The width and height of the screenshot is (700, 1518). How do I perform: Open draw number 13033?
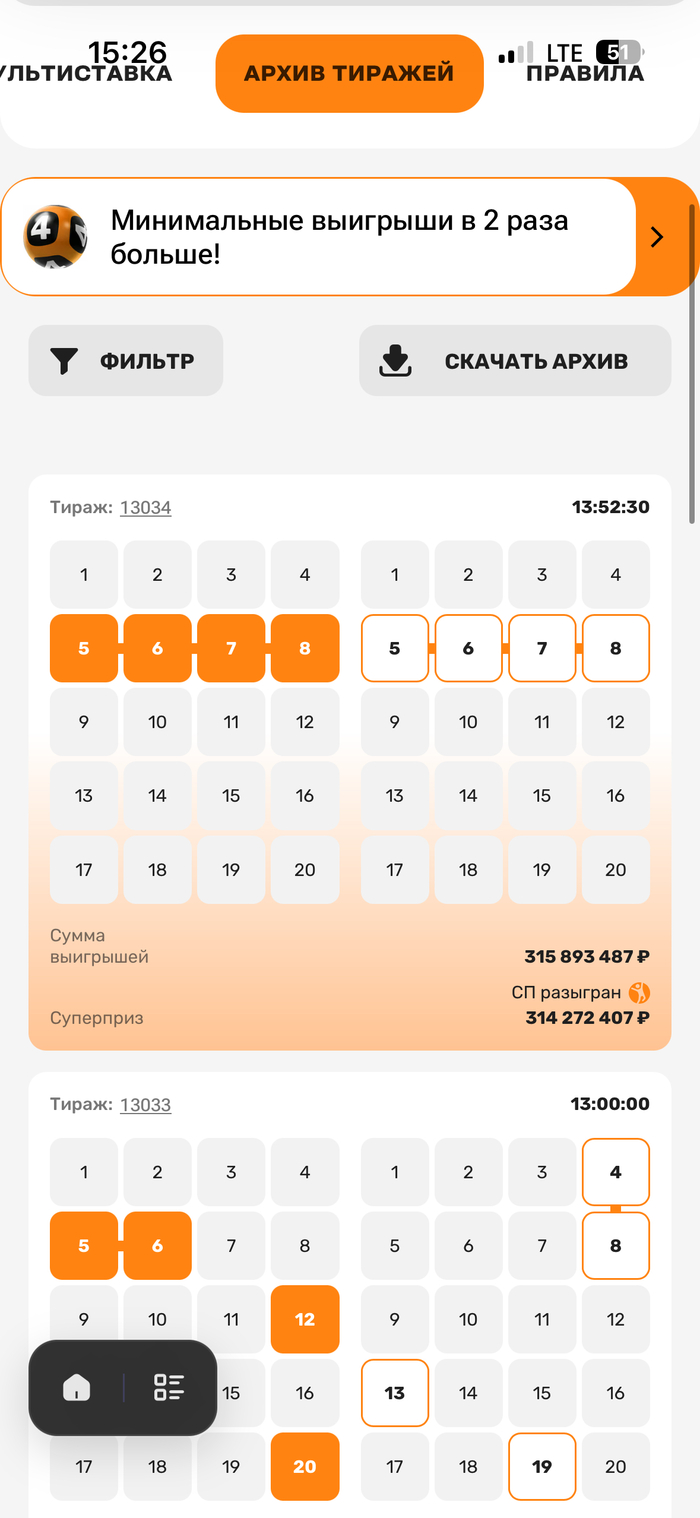click(x=146, y=1105)
